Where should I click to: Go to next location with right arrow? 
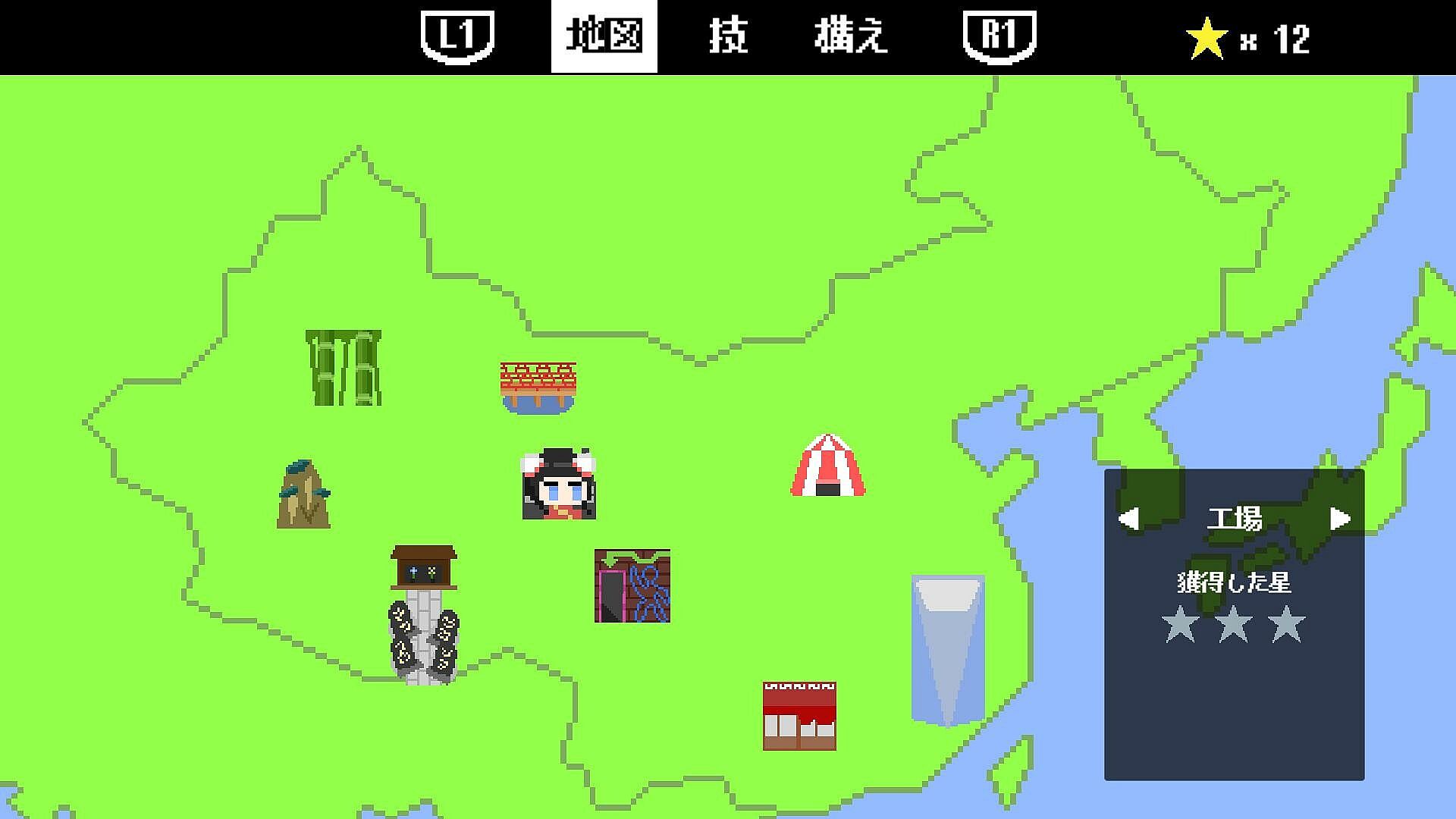click(1340, 519)
